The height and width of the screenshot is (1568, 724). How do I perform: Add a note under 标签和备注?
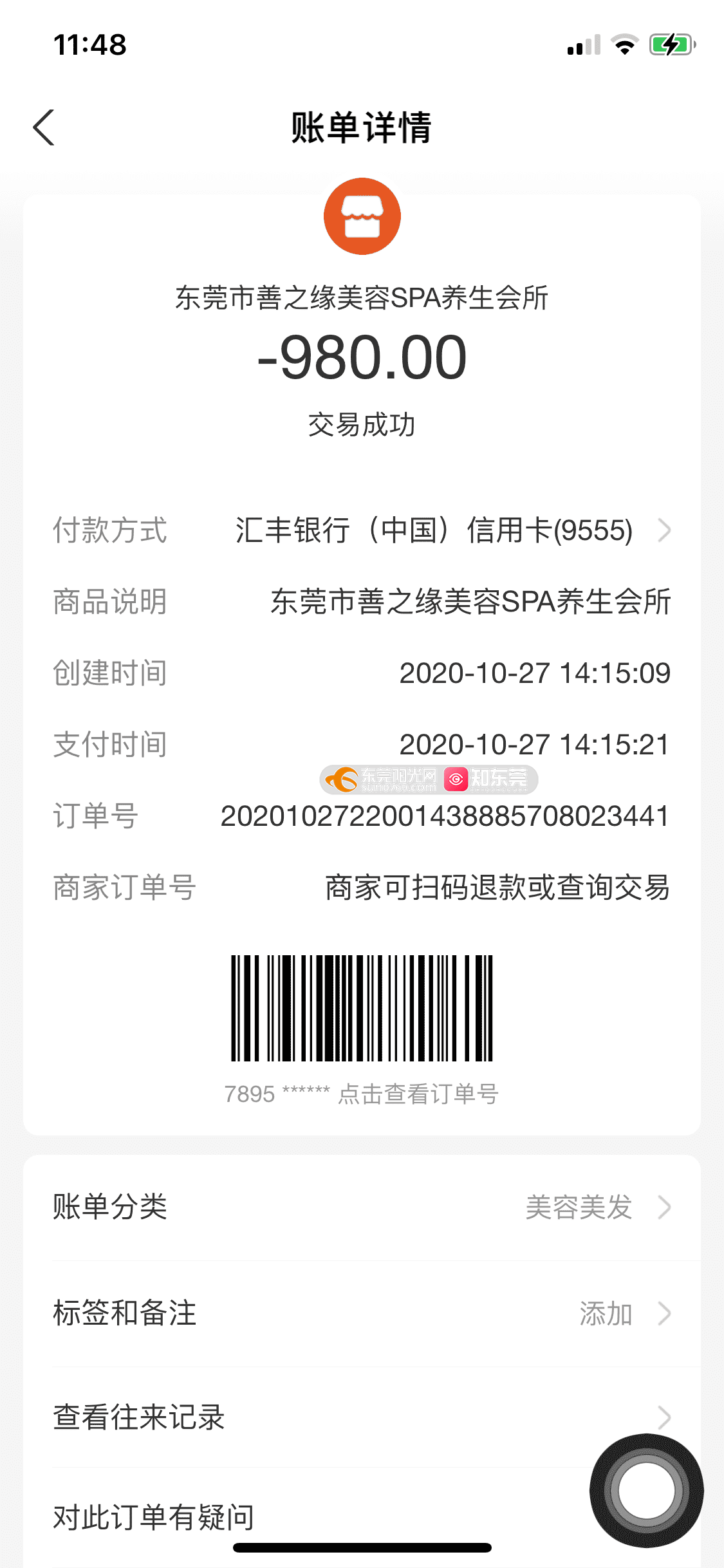coord(362,1313)
